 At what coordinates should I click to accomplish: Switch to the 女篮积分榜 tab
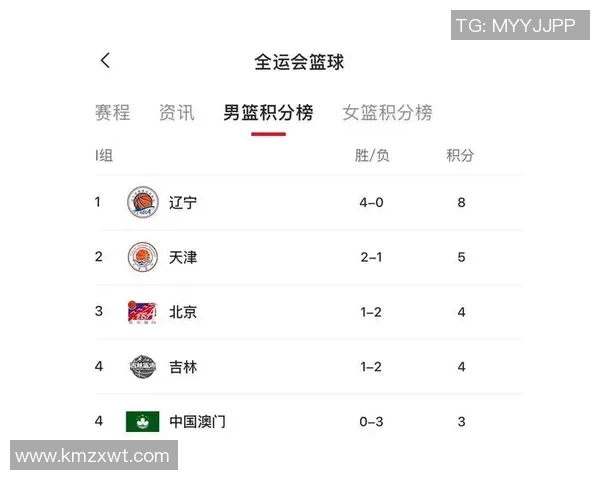point(387,113)
